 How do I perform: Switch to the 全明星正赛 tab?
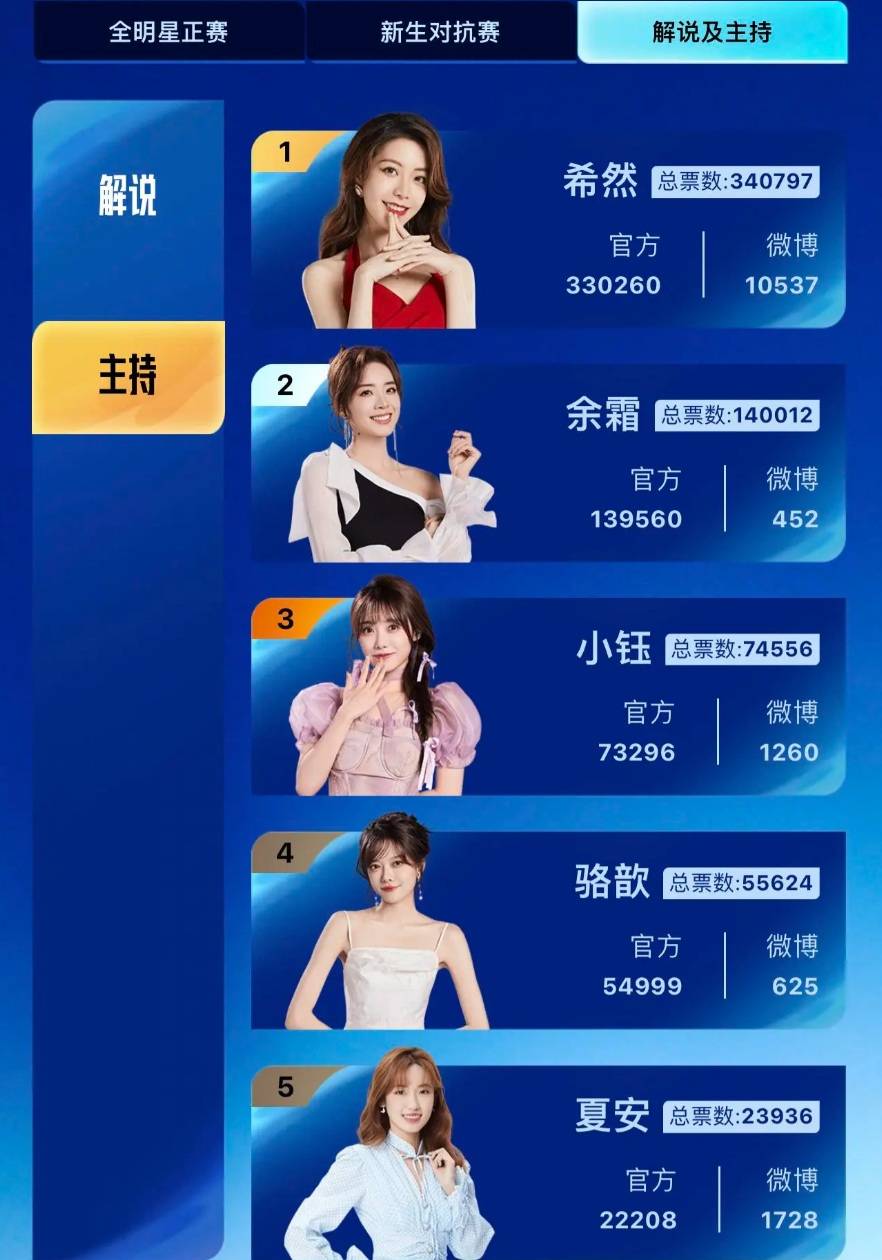click(x=168, y=32)
